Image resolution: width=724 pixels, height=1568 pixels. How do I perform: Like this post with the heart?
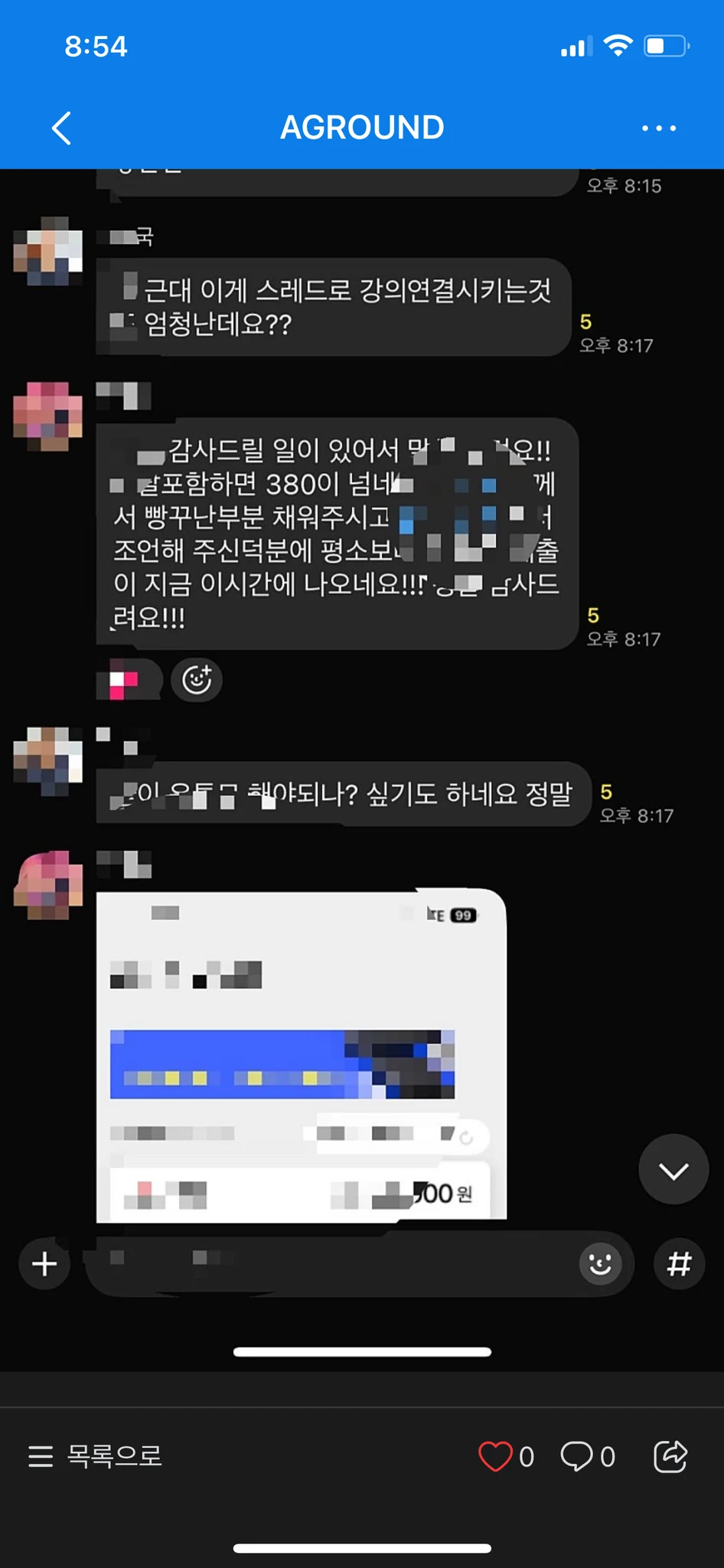point(495,1455)
